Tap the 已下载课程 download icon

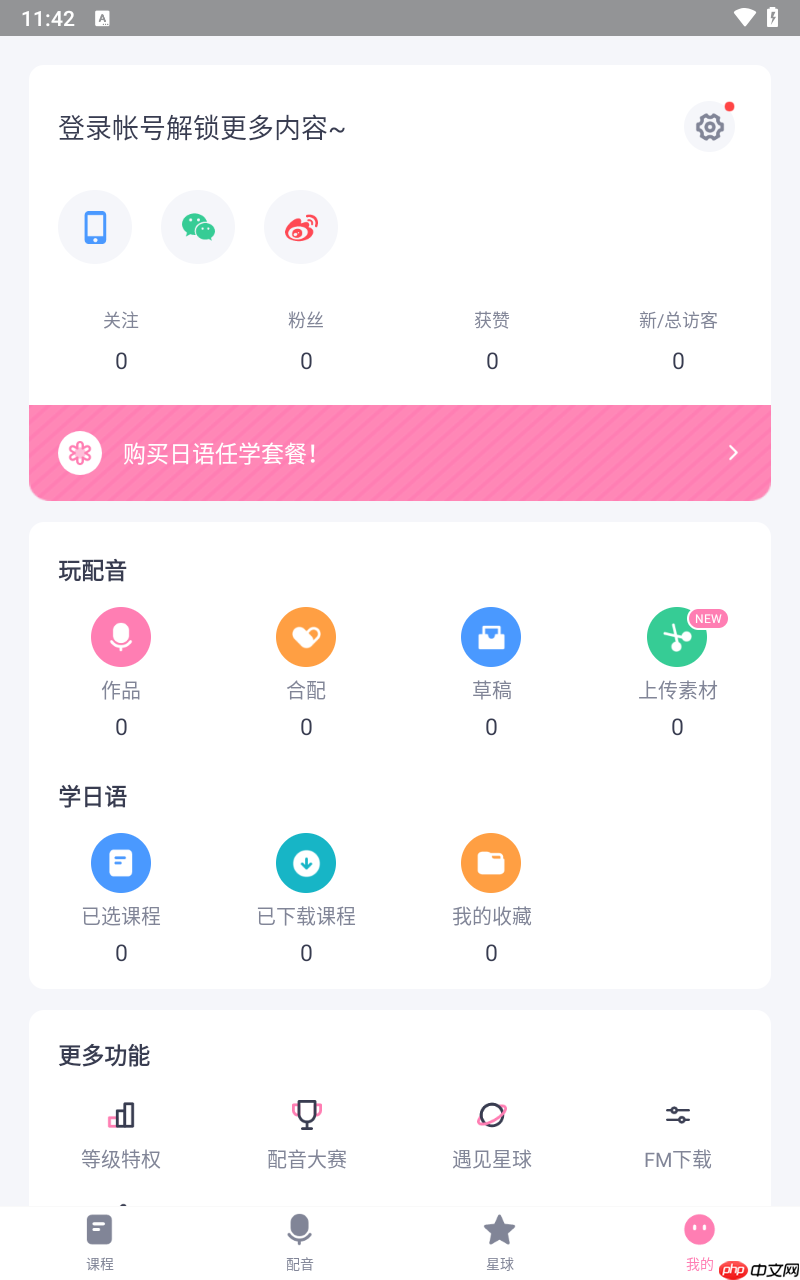(x=305, y=863)
